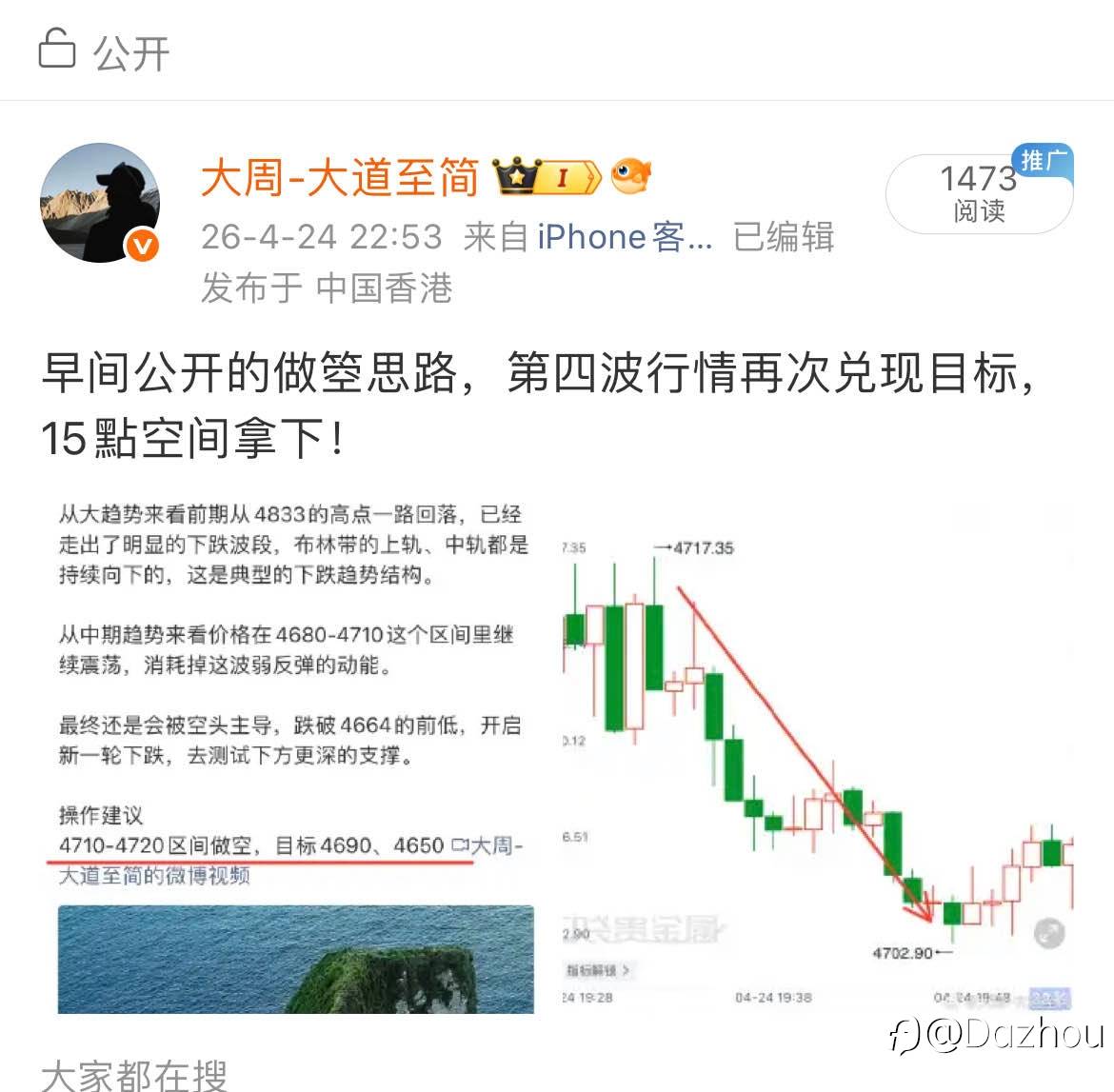Open the 1473 阅读 推广 button
Image resolution: width=1114 pixels, height=1092 pixels.
pyautogui.click(x=980, y=190)
